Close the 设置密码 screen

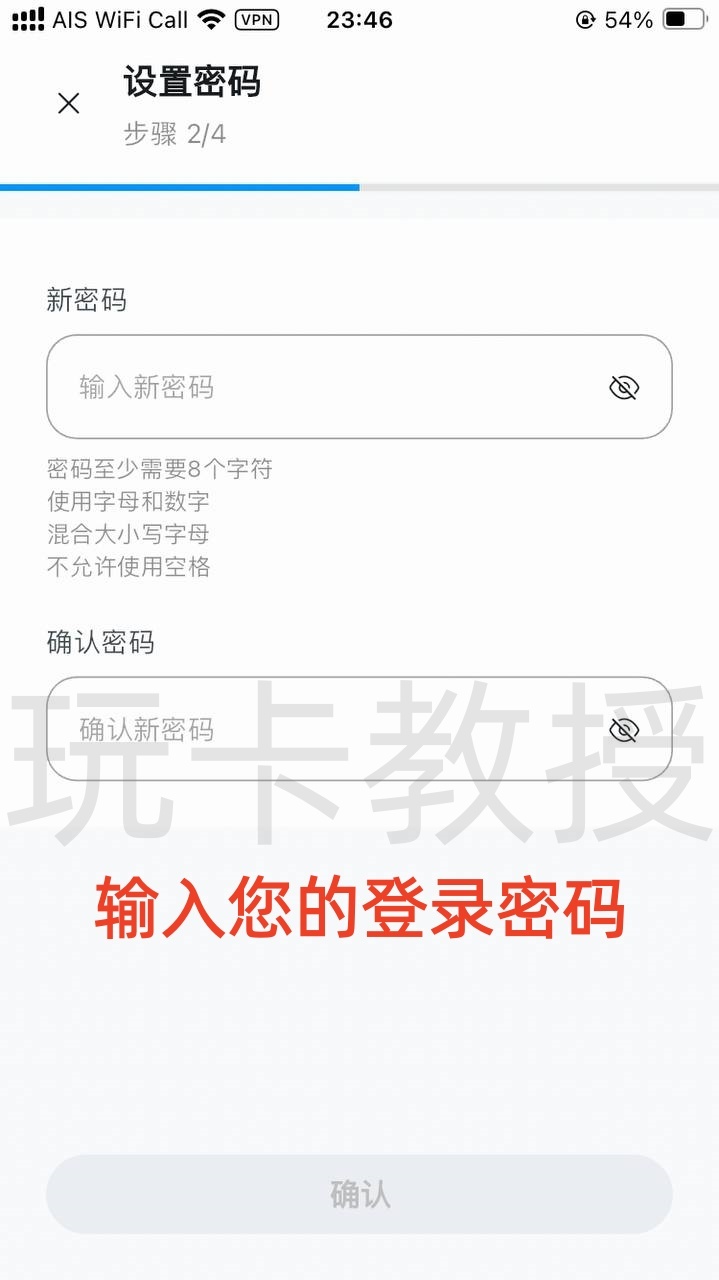[x=68, y=103]
